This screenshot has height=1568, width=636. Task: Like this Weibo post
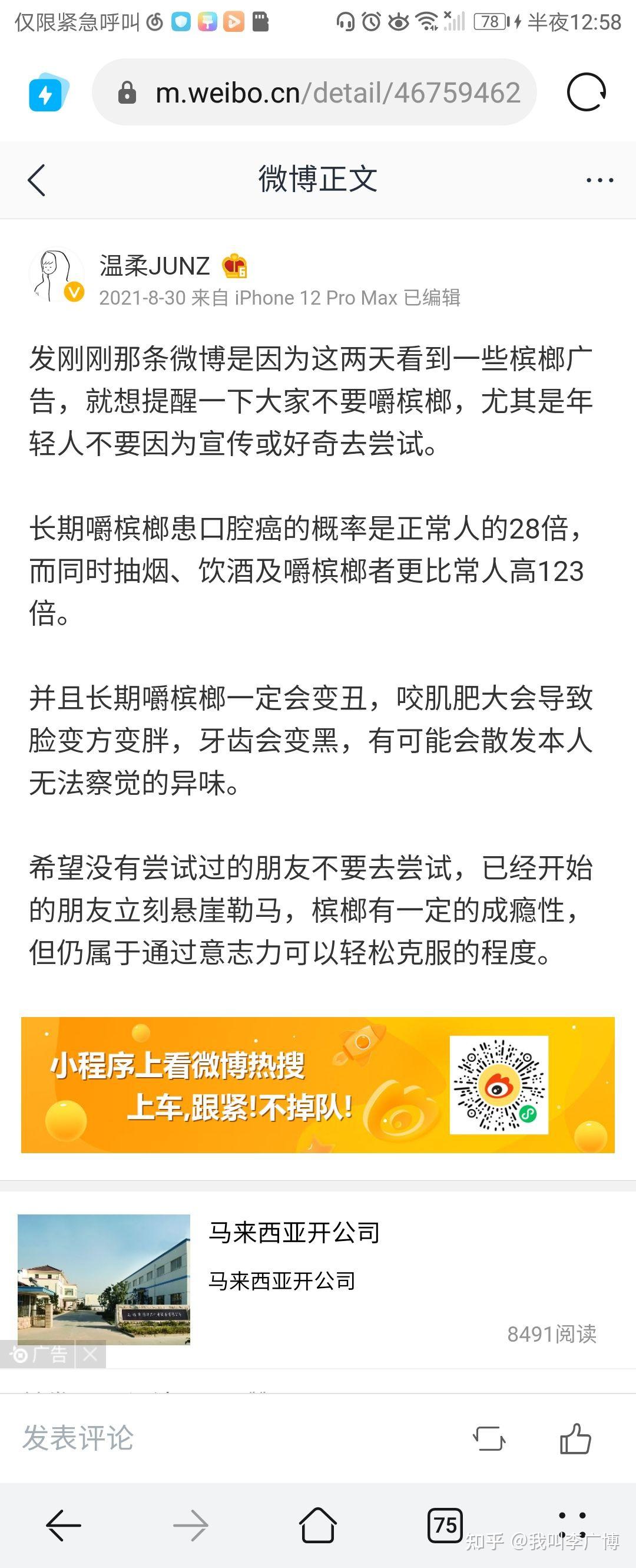pos(575,1439)
